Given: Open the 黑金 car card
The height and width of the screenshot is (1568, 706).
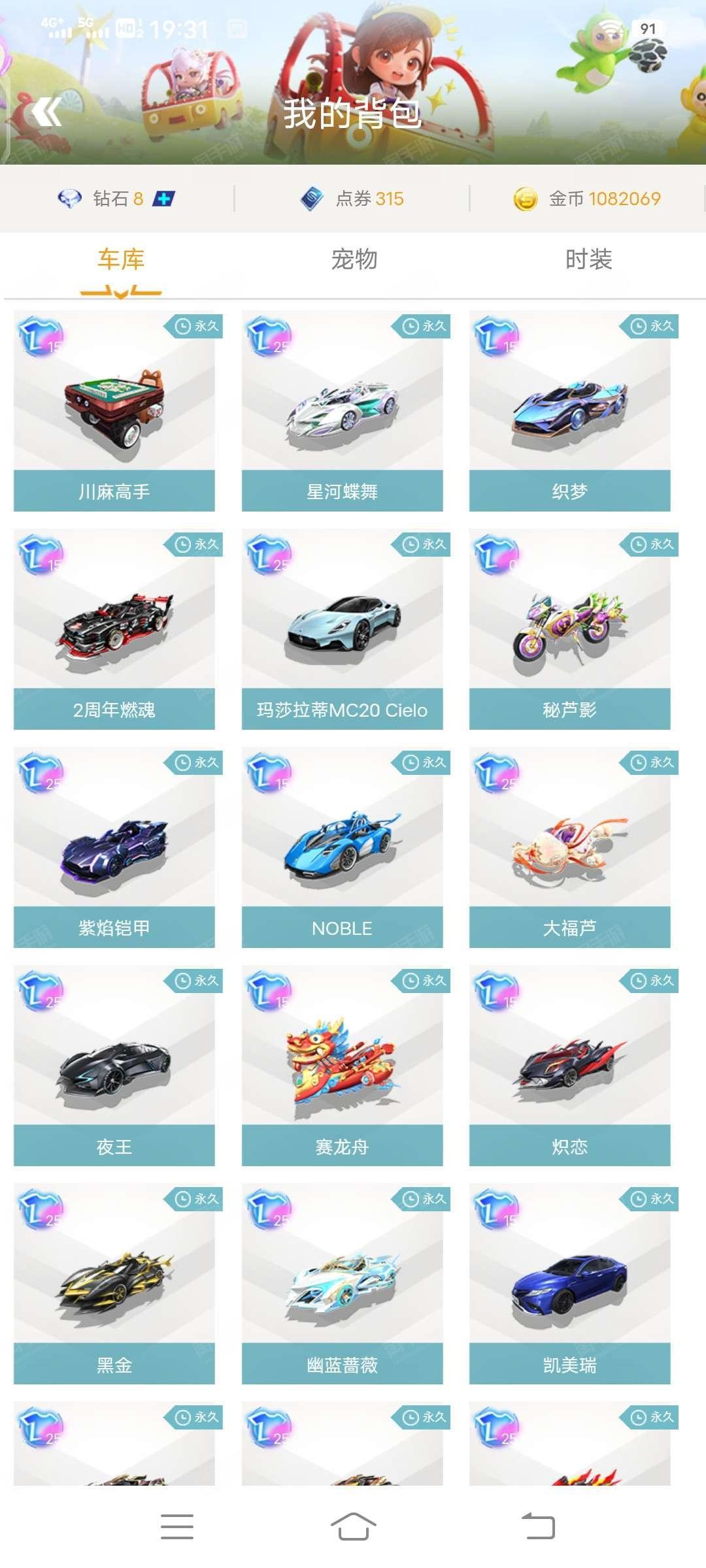Looking at the screenshot, I should [x=114, y=1284].
